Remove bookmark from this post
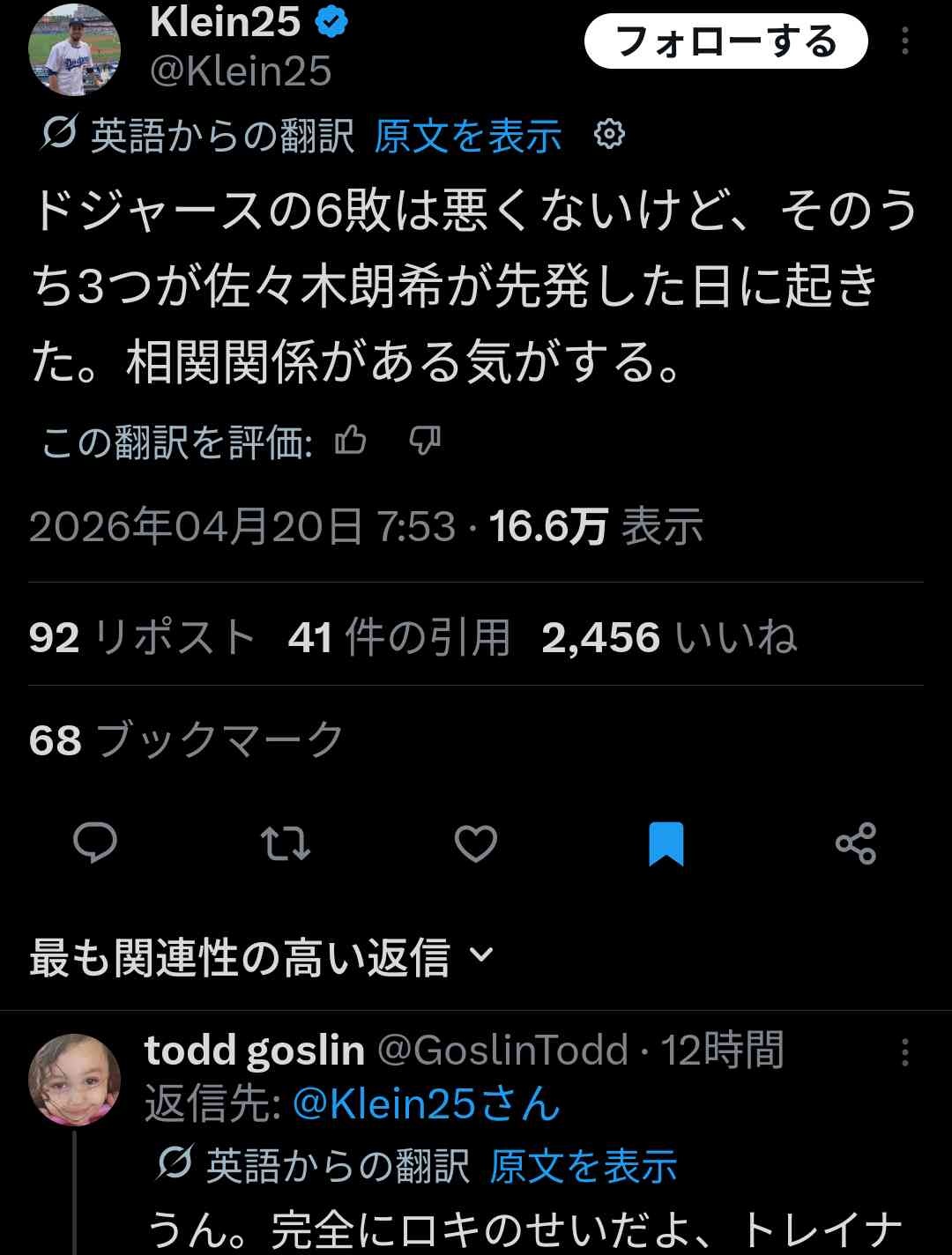This screenshot has height=1255, width=952. coord(666,843)
